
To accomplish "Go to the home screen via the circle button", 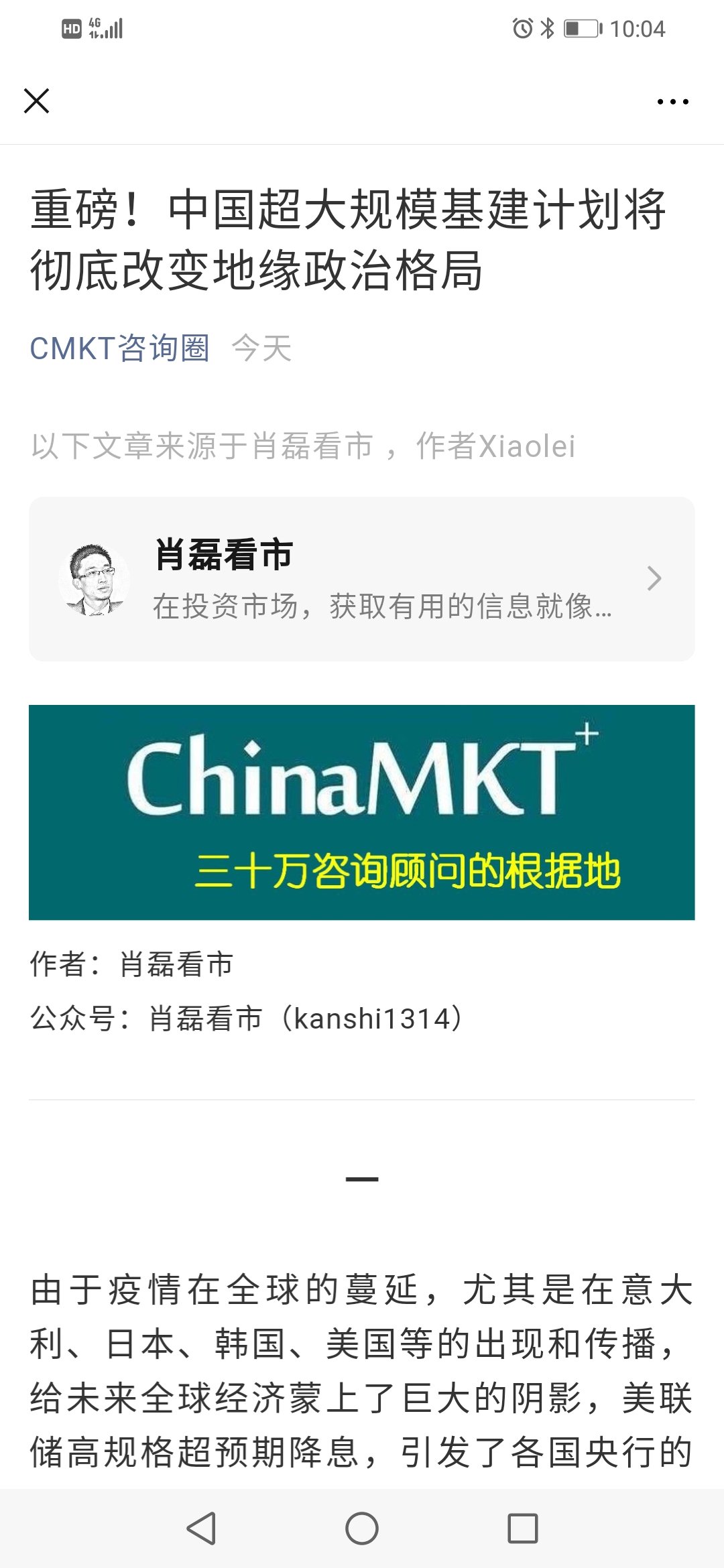I will click(362, 1528).
